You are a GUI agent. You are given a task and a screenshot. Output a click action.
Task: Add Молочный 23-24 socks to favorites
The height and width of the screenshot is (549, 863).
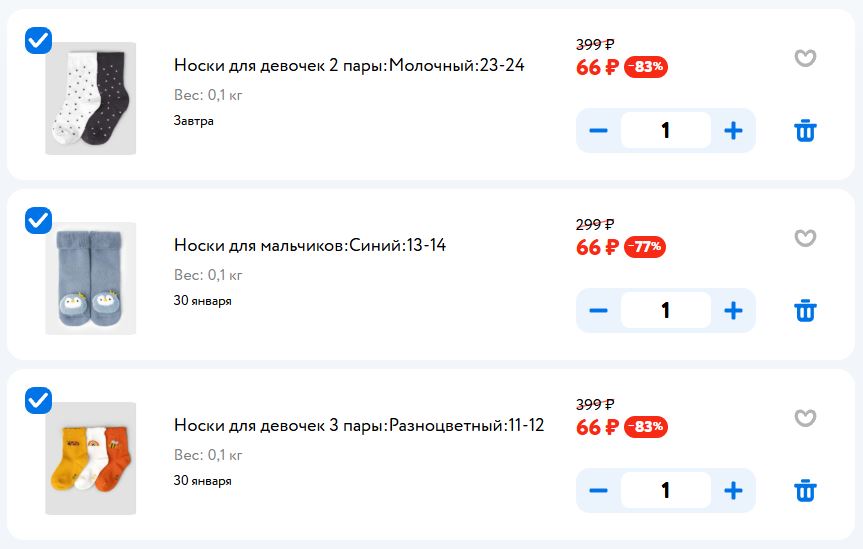click(805, 58)
